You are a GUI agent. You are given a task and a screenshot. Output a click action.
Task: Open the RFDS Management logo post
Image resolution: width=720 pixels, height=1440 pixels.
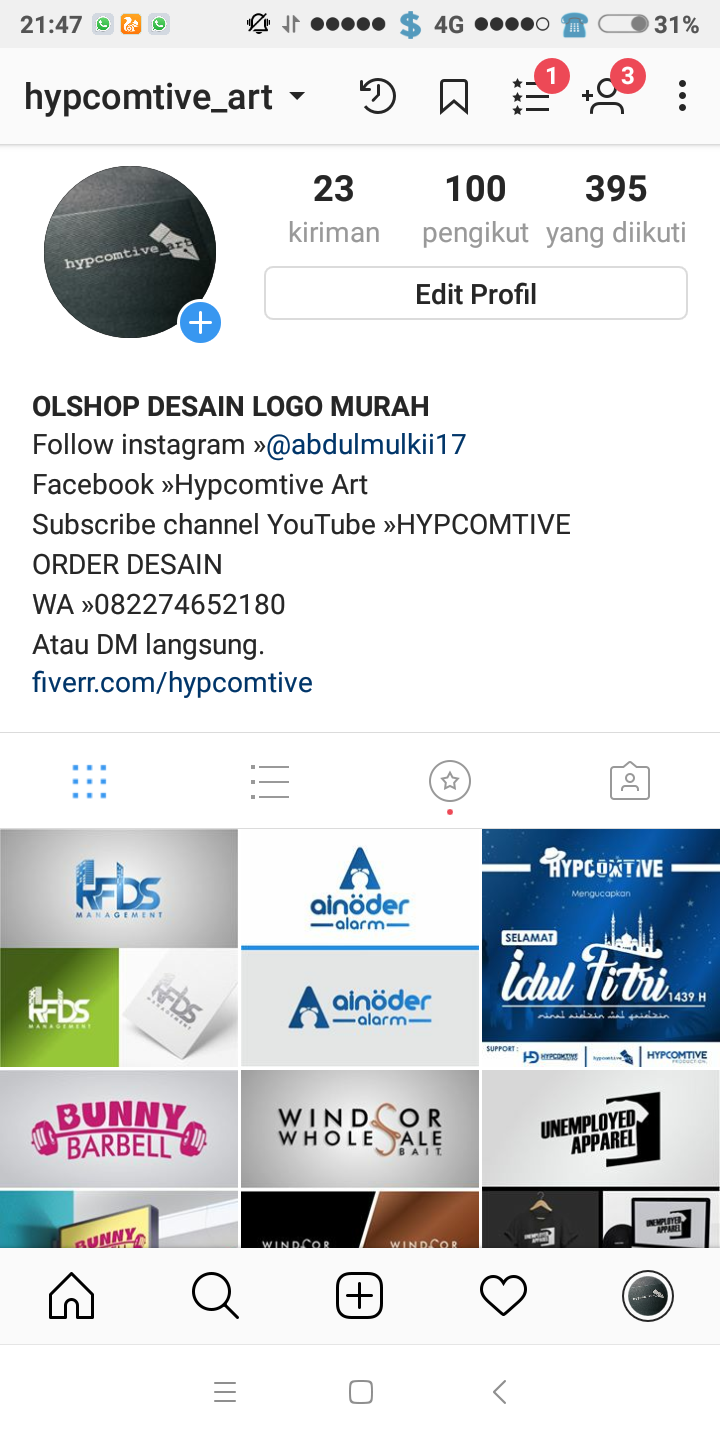coord(119,948)
